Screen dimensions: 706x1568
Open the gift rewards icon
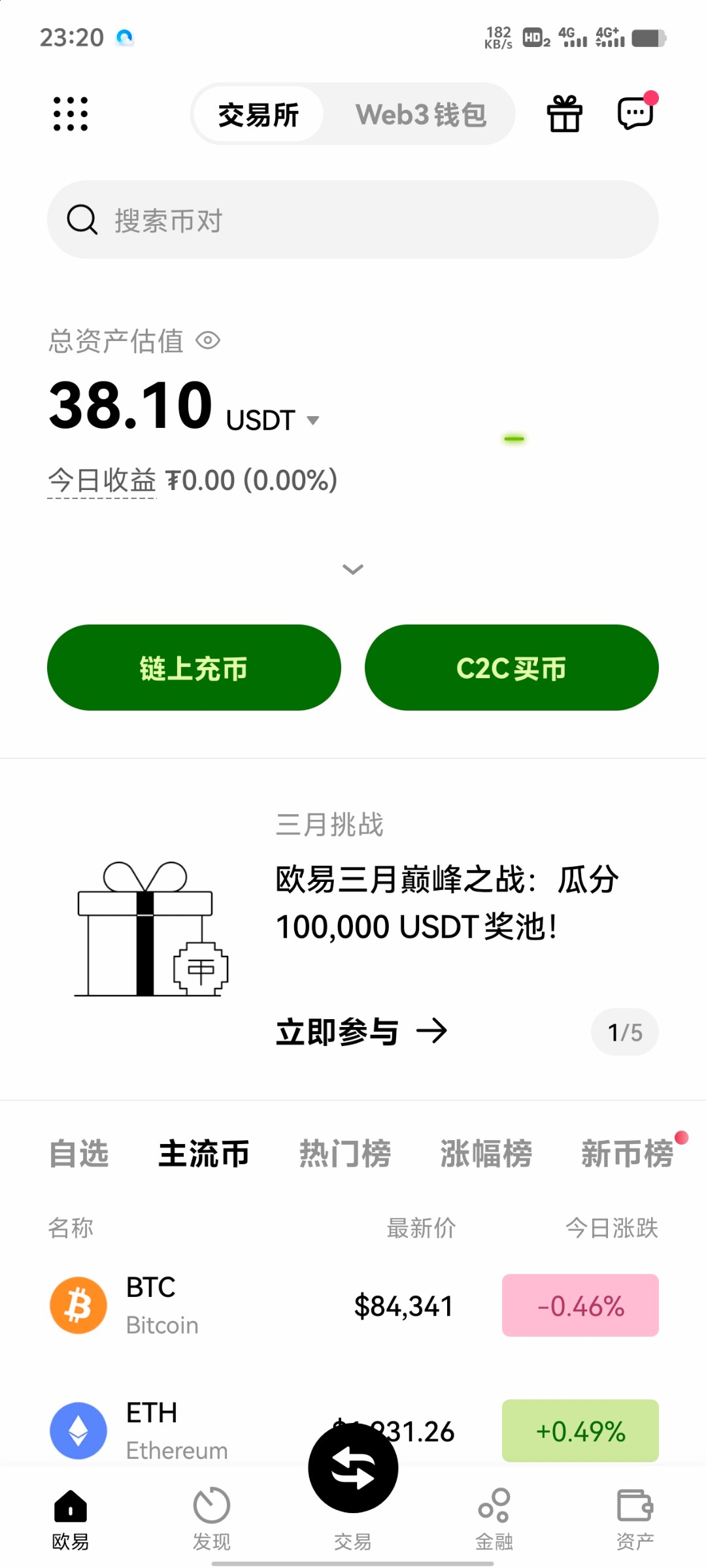(x=565, y=114)
